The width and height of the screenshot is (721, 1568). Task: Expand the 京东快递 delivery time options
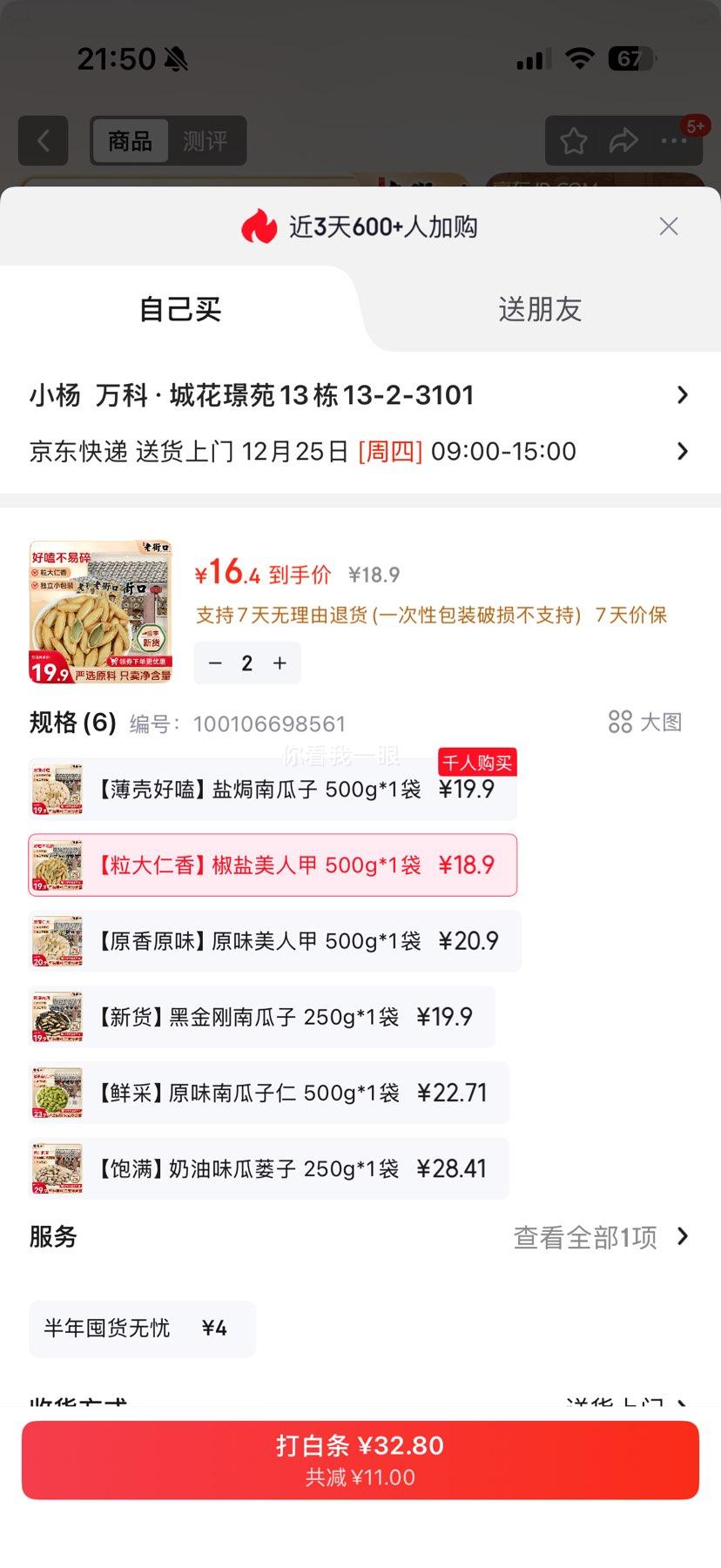click(x=360, y=451)
